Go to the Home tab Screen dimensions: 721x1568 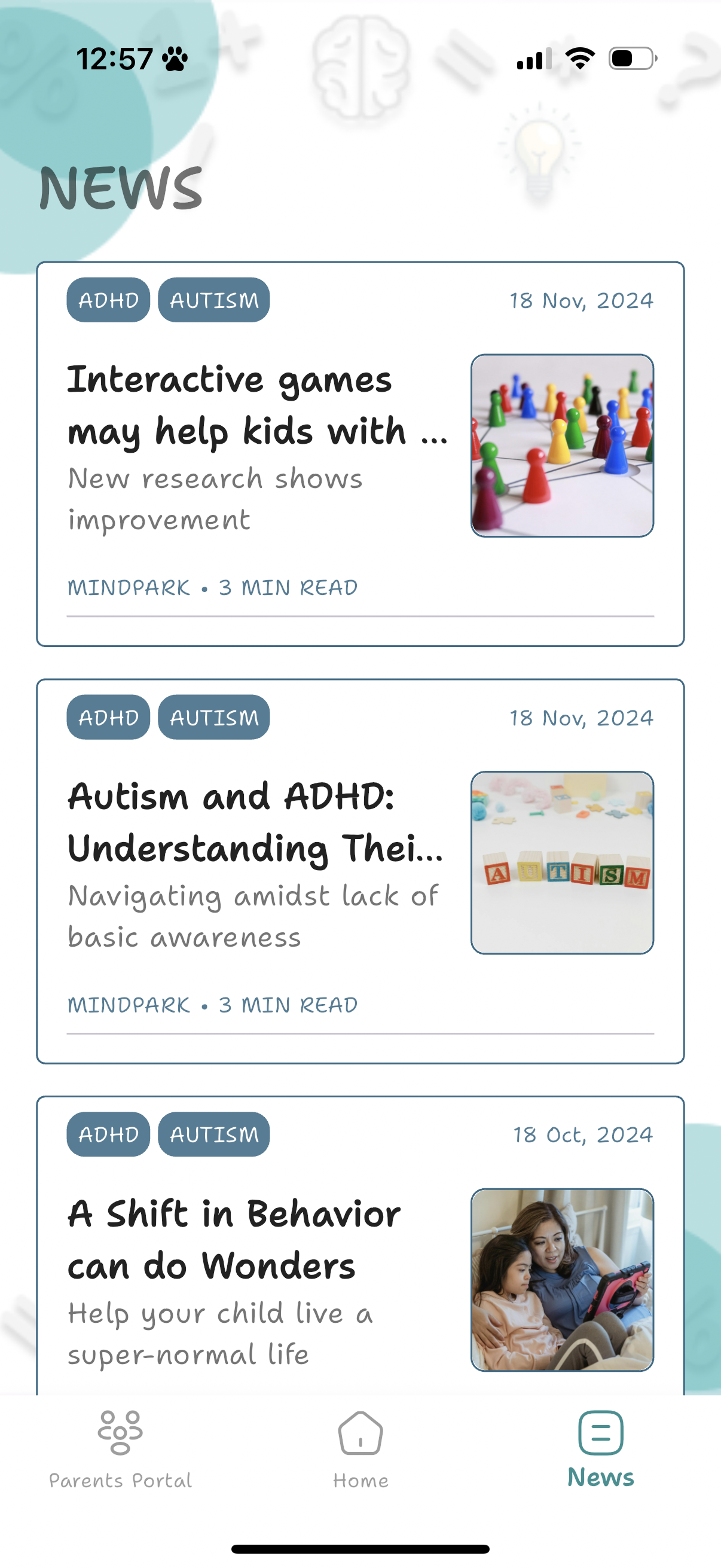[360, 1448]
